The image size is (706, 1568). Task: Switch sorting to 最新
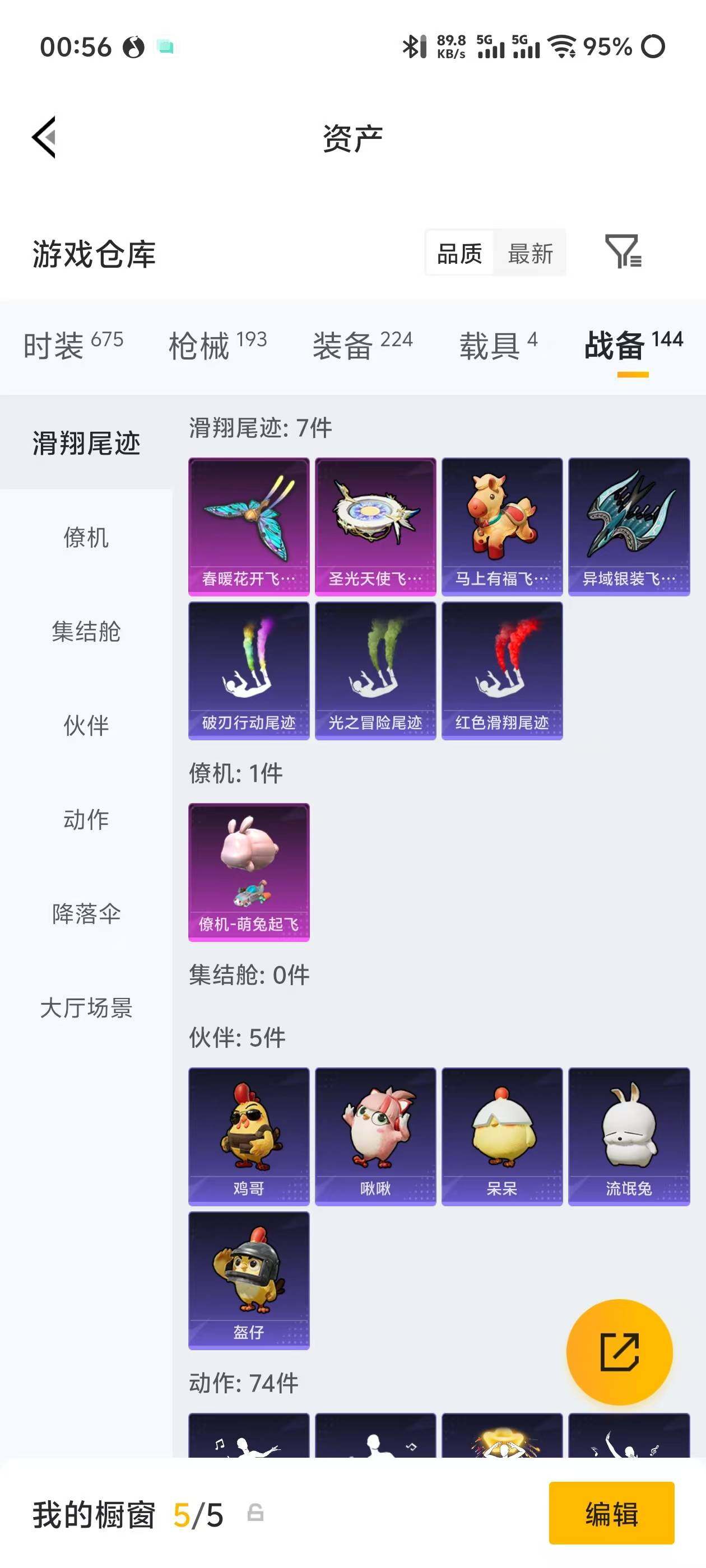click(530, 254)
